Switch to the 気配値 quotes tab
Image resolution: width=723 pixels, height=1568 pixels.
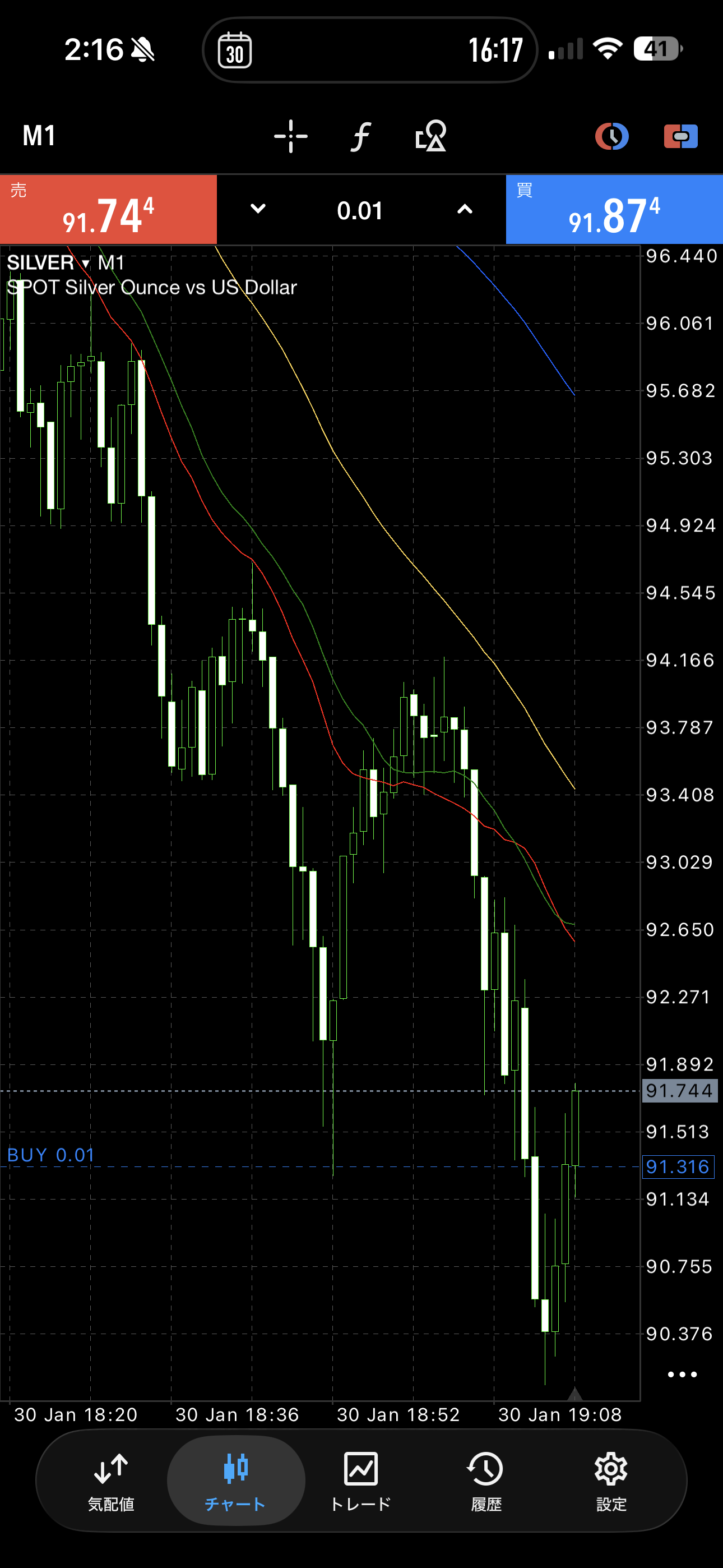111,1481
